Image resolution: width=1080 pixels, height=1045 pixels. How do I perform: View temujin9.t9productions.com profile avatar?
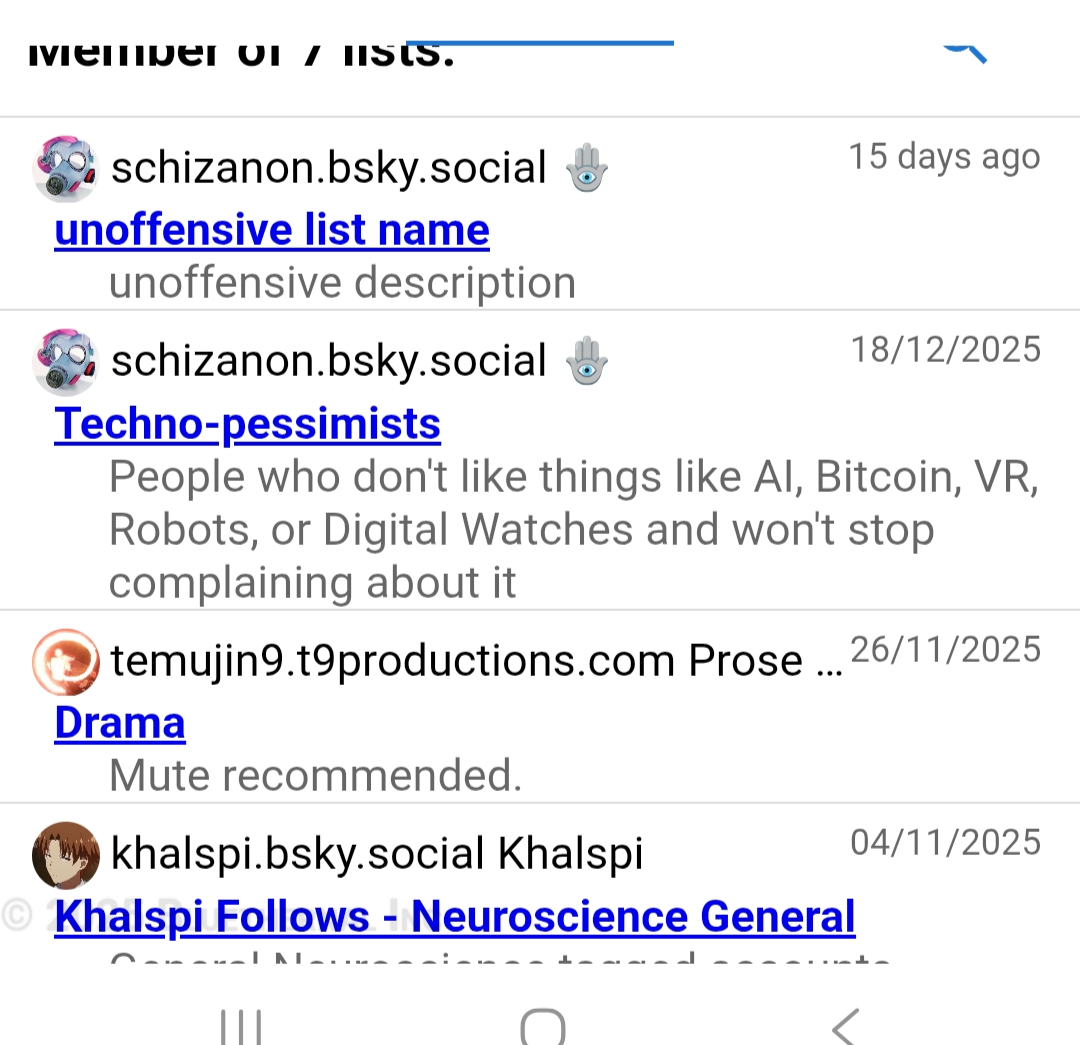pos(65,661)
